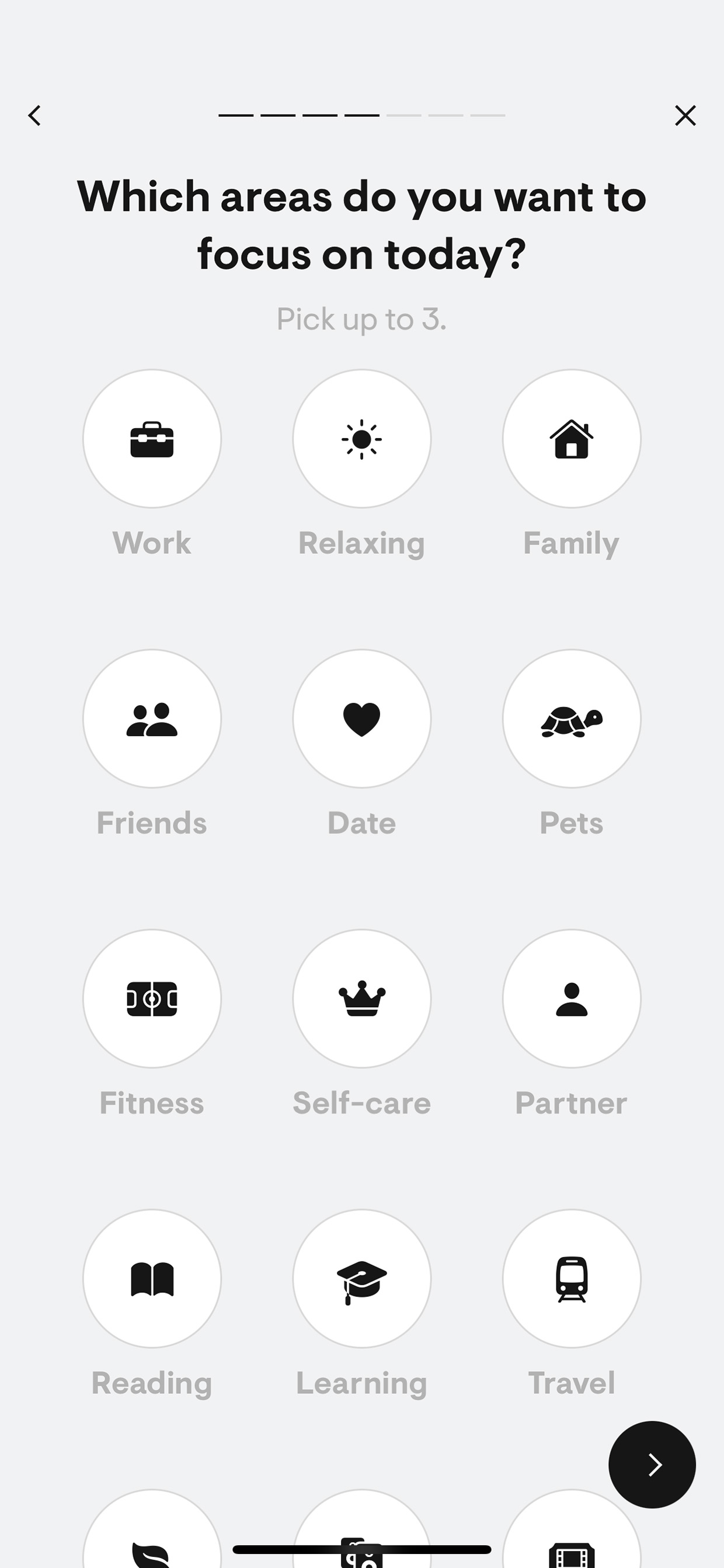This screenshot has height=1568, width=724.
Task: Pick the Family area
Action: tap(571, 438)
